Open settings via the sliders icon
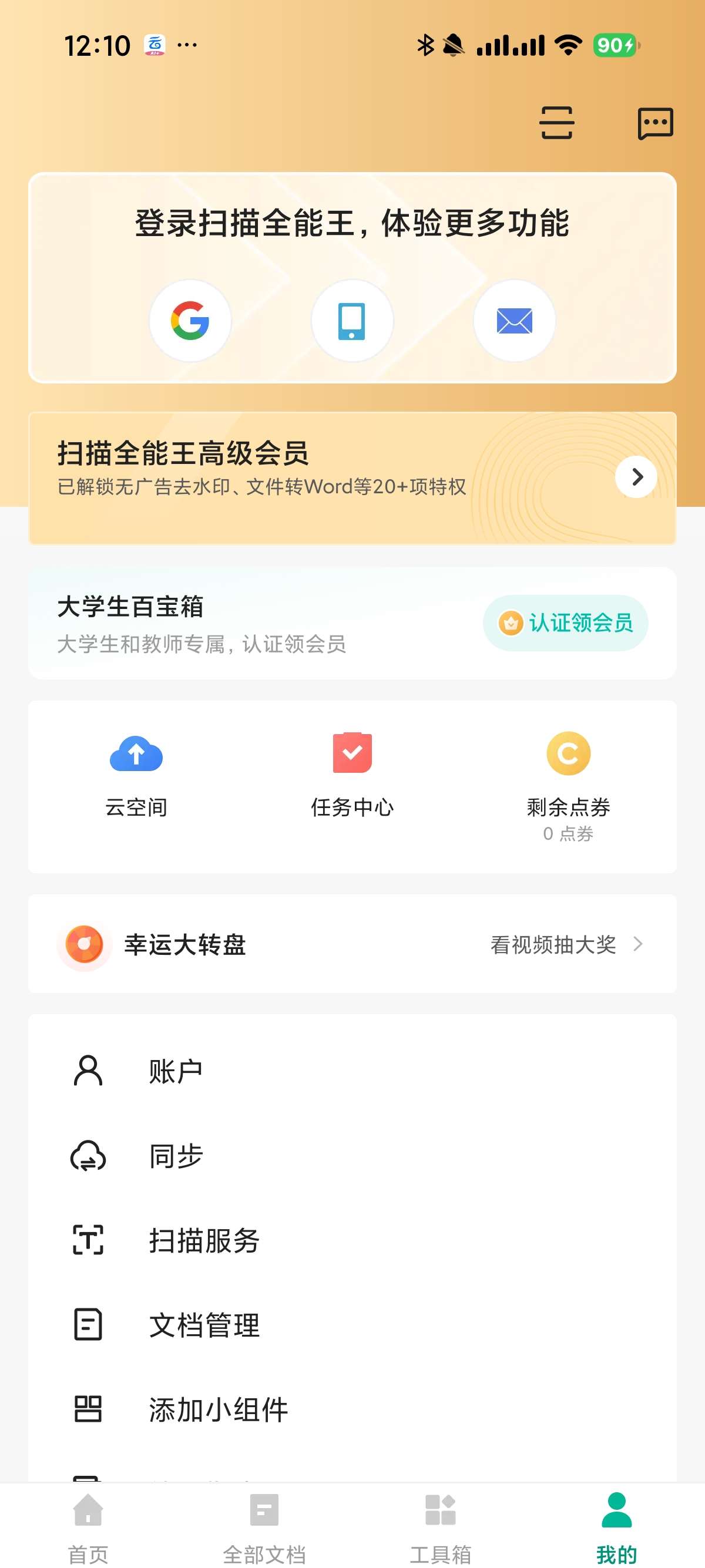This screenshot has height=1568, width=705. pyautogui.click(x=557, y=122)
